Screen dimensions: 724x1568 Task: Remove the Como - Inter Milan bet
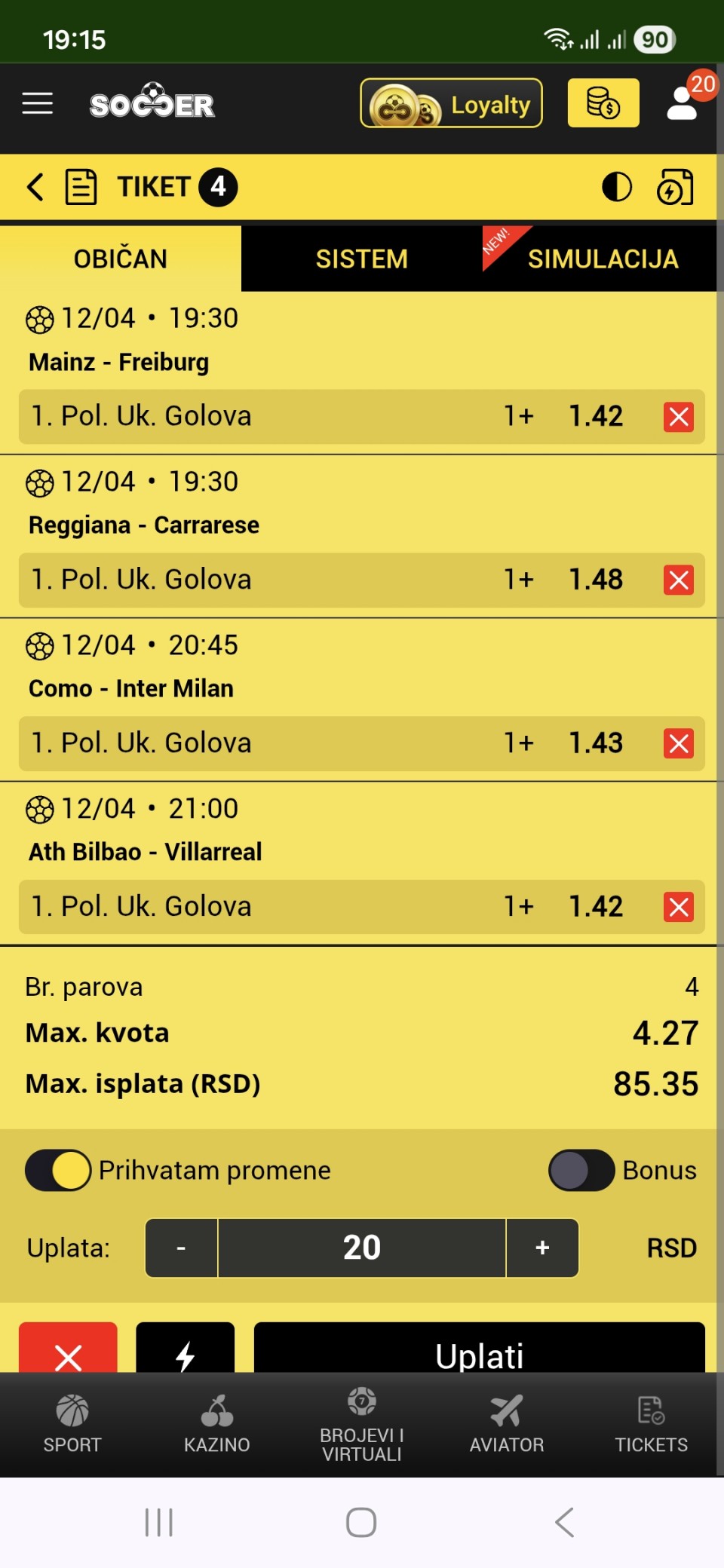tap(678, 744)
